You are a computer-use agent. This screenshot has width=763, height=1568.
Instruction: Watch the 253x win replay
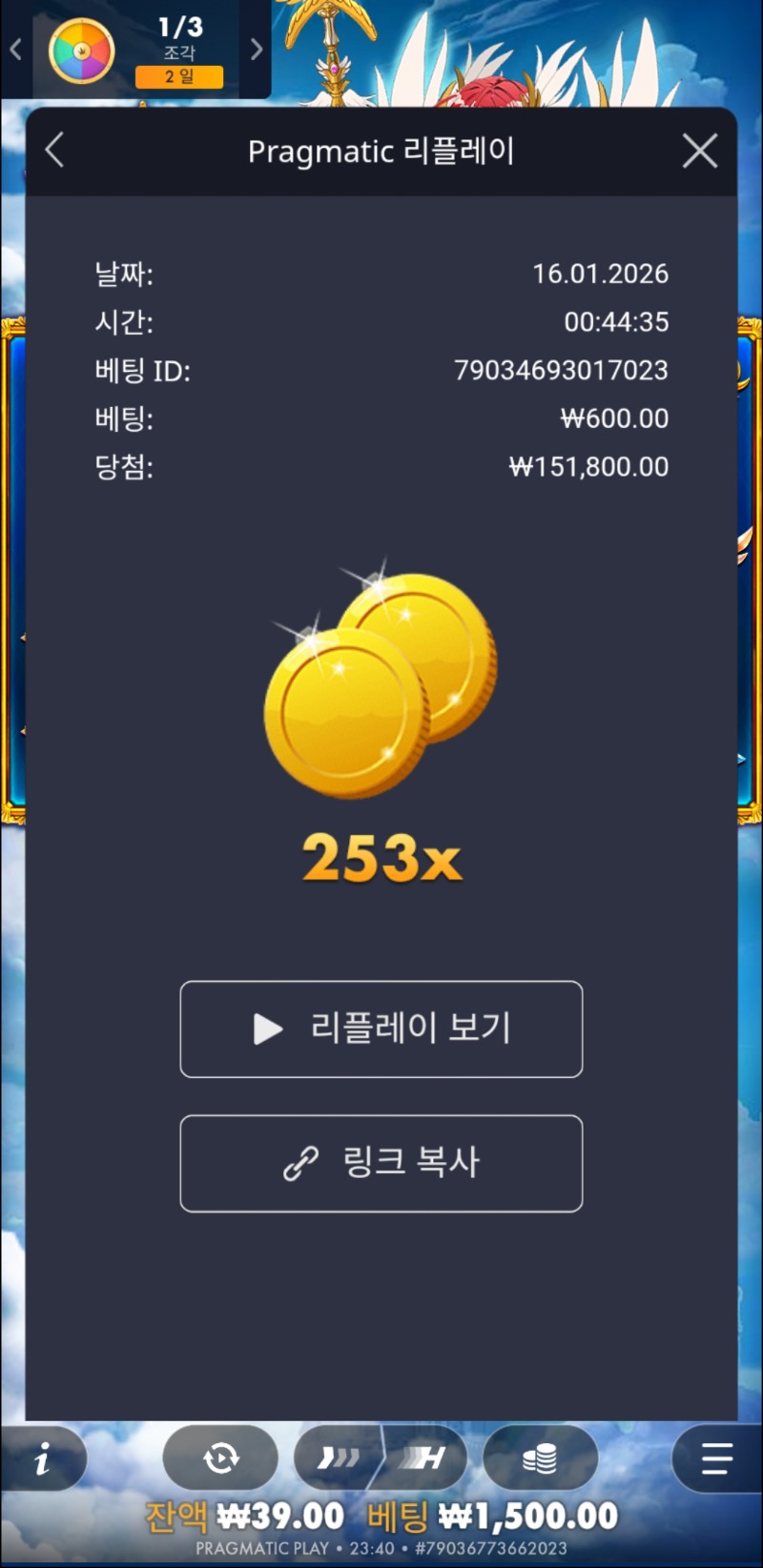click(x=381, y=1028)
